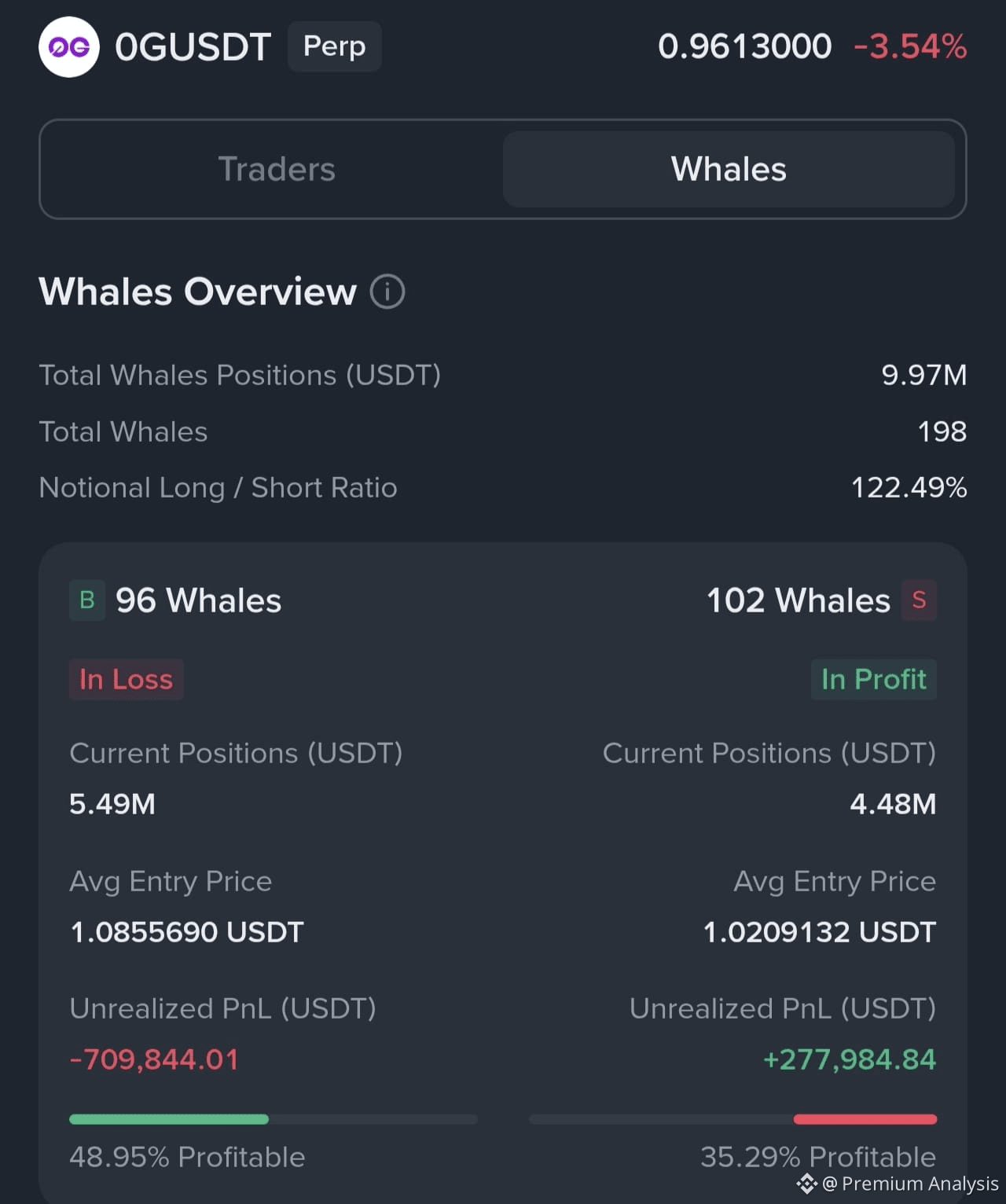Select the S badge beside 102 Whales
The image size is (1006, 1204).
tap(918, 600)
